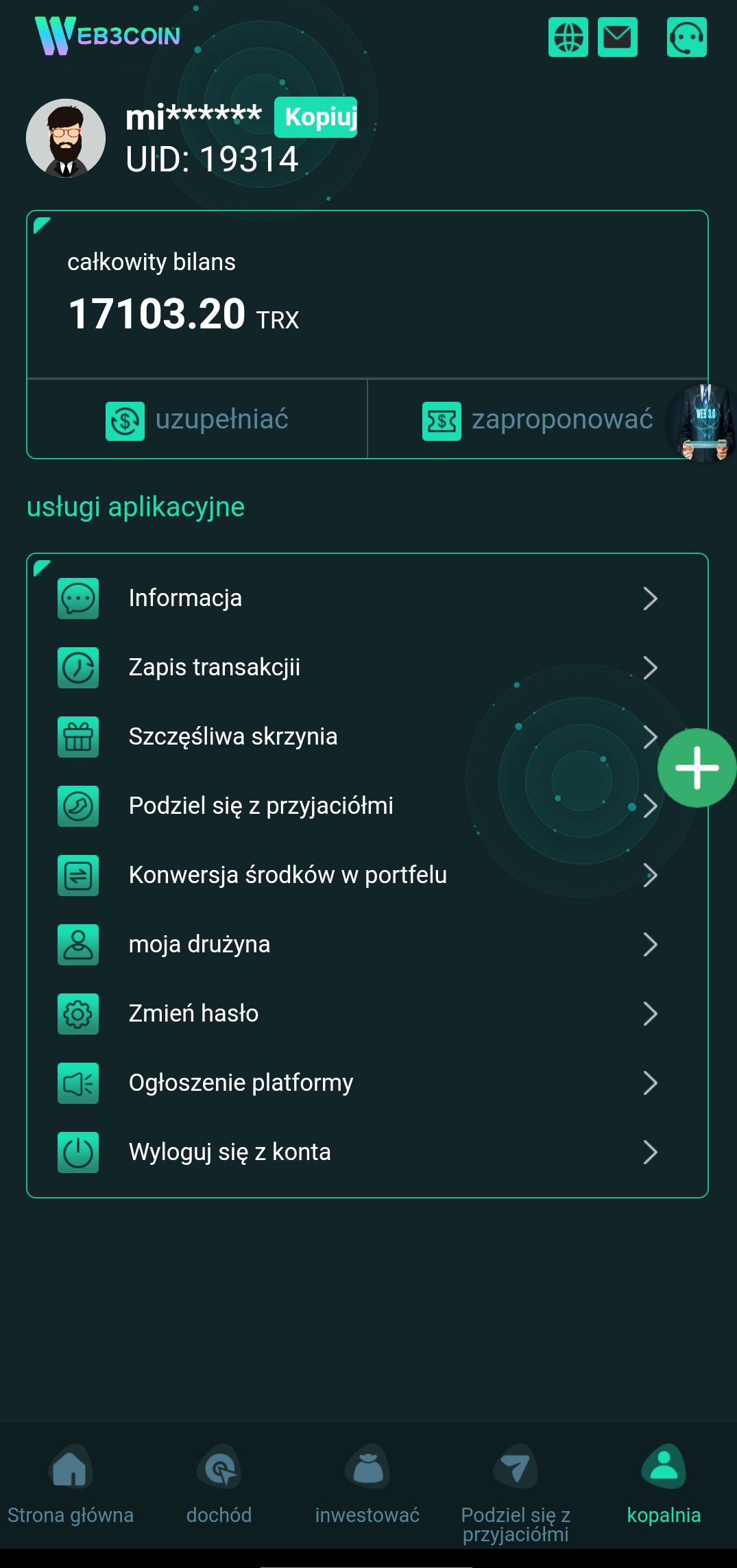Switch to the Strona główna tab
Screen dimensions: 737x1568
coord(71,1484)
